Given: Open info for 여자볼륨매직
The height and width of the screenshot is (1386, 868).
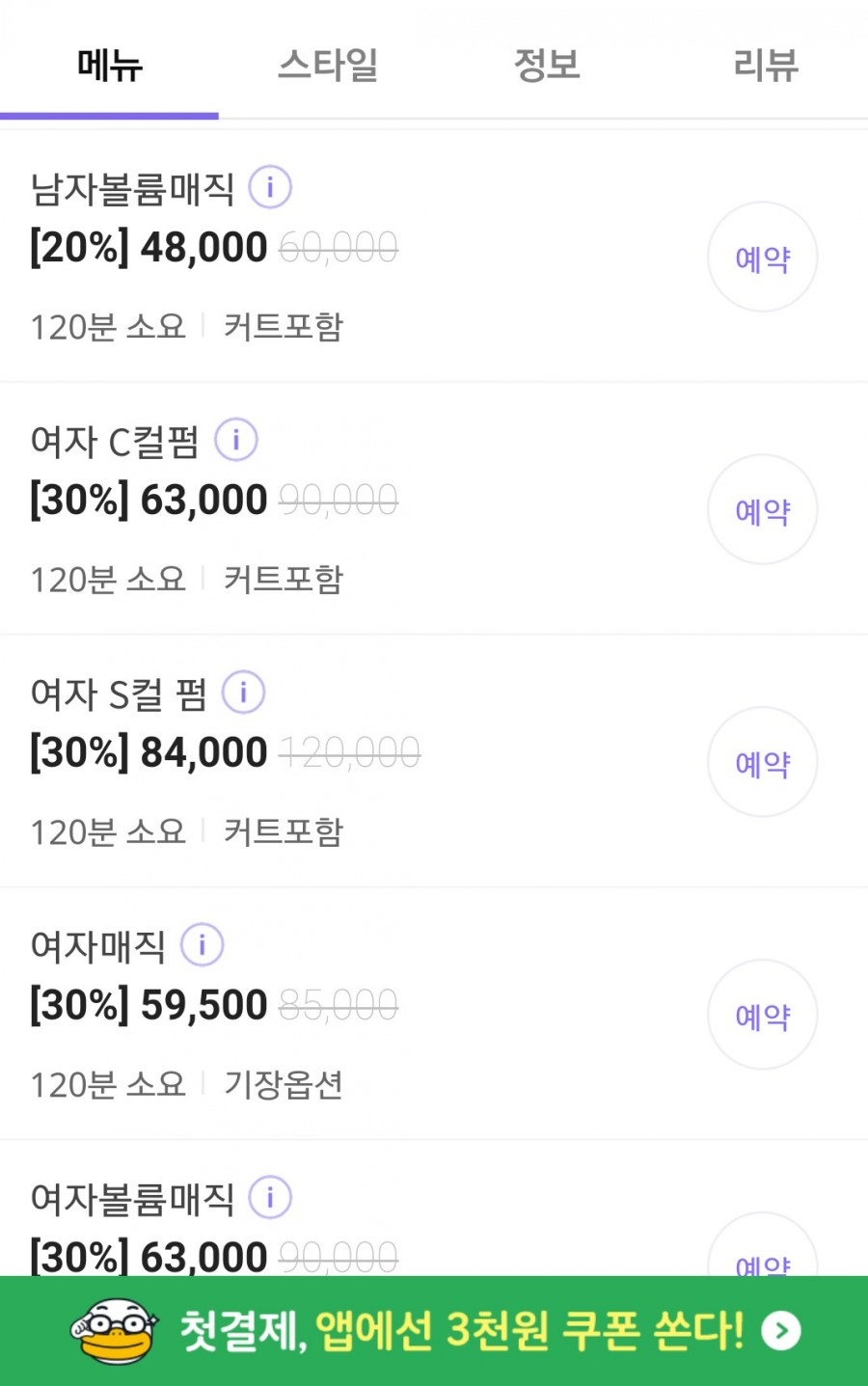Looking at the screenshot, I should (270, 1198).
